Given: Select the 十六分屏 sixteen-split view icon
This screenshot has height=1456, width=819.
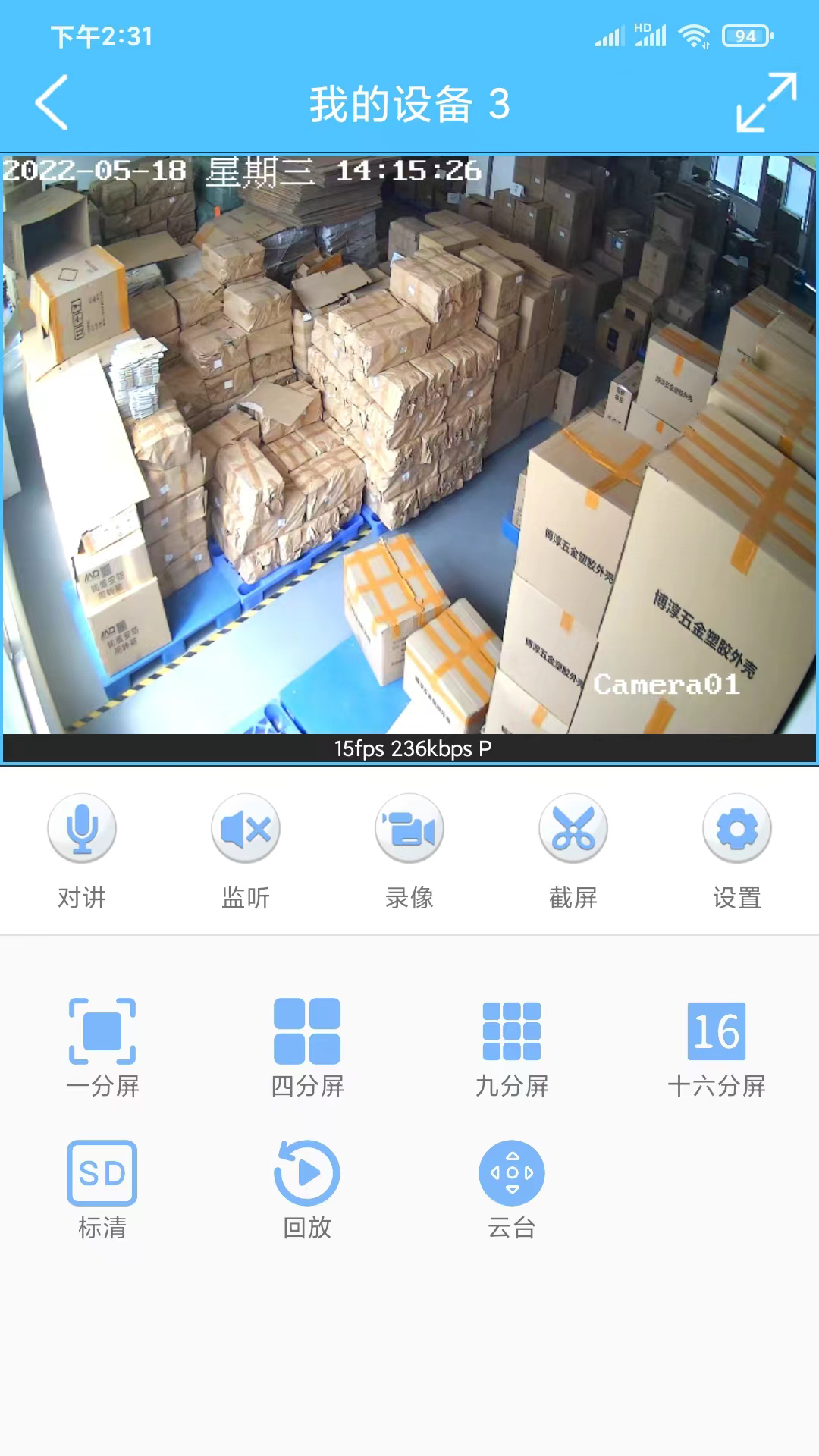Looking at the screenshot, I should tap(716, 1031).
